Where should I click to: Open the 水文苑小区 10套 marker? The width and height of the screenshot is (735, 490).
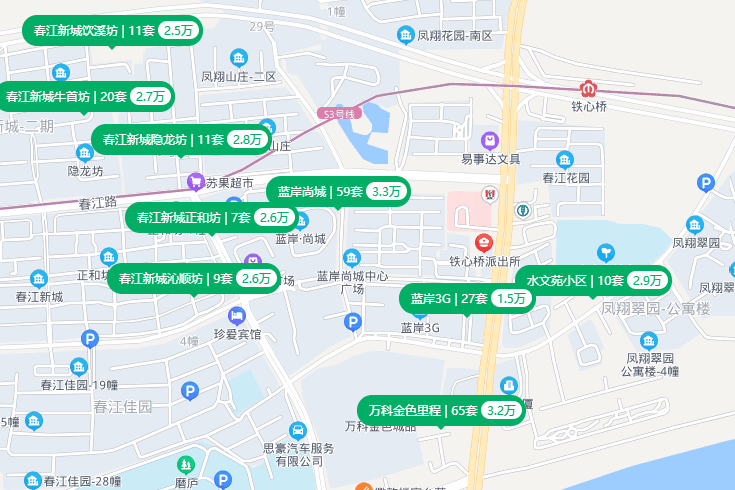point(592,281)
